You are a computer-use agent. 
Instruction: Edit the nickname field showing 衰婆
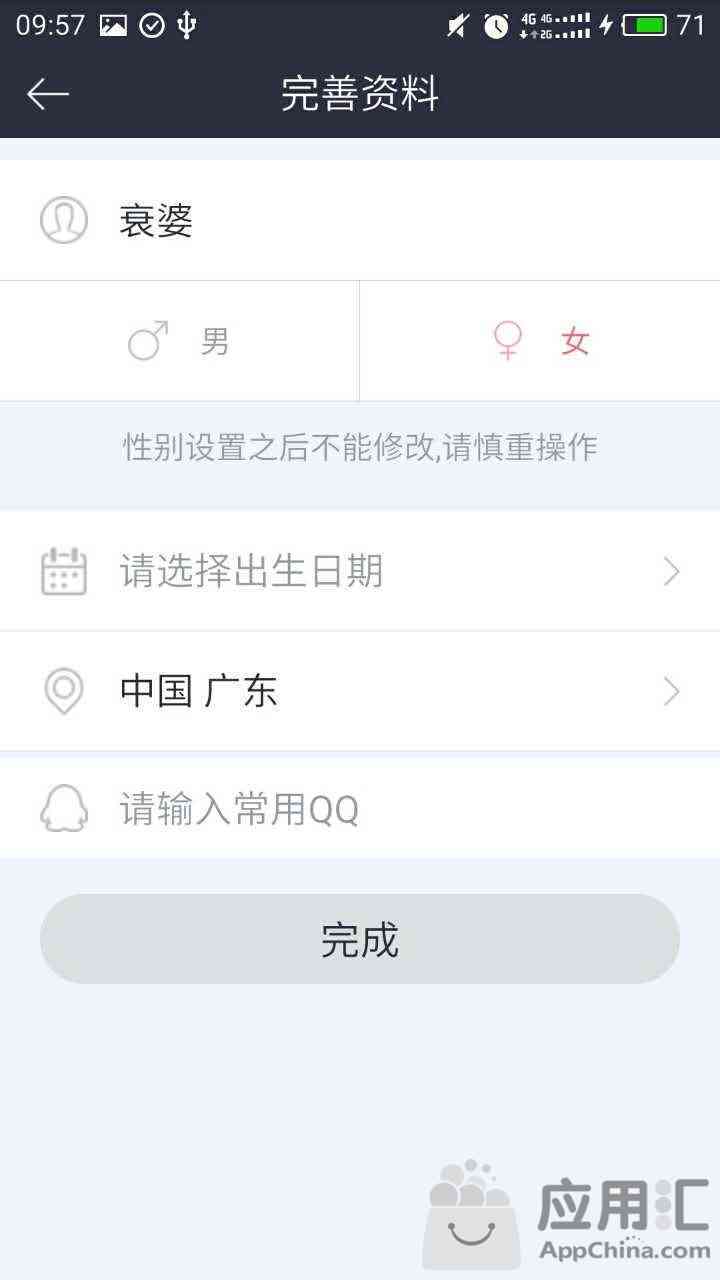pos(360,220)
